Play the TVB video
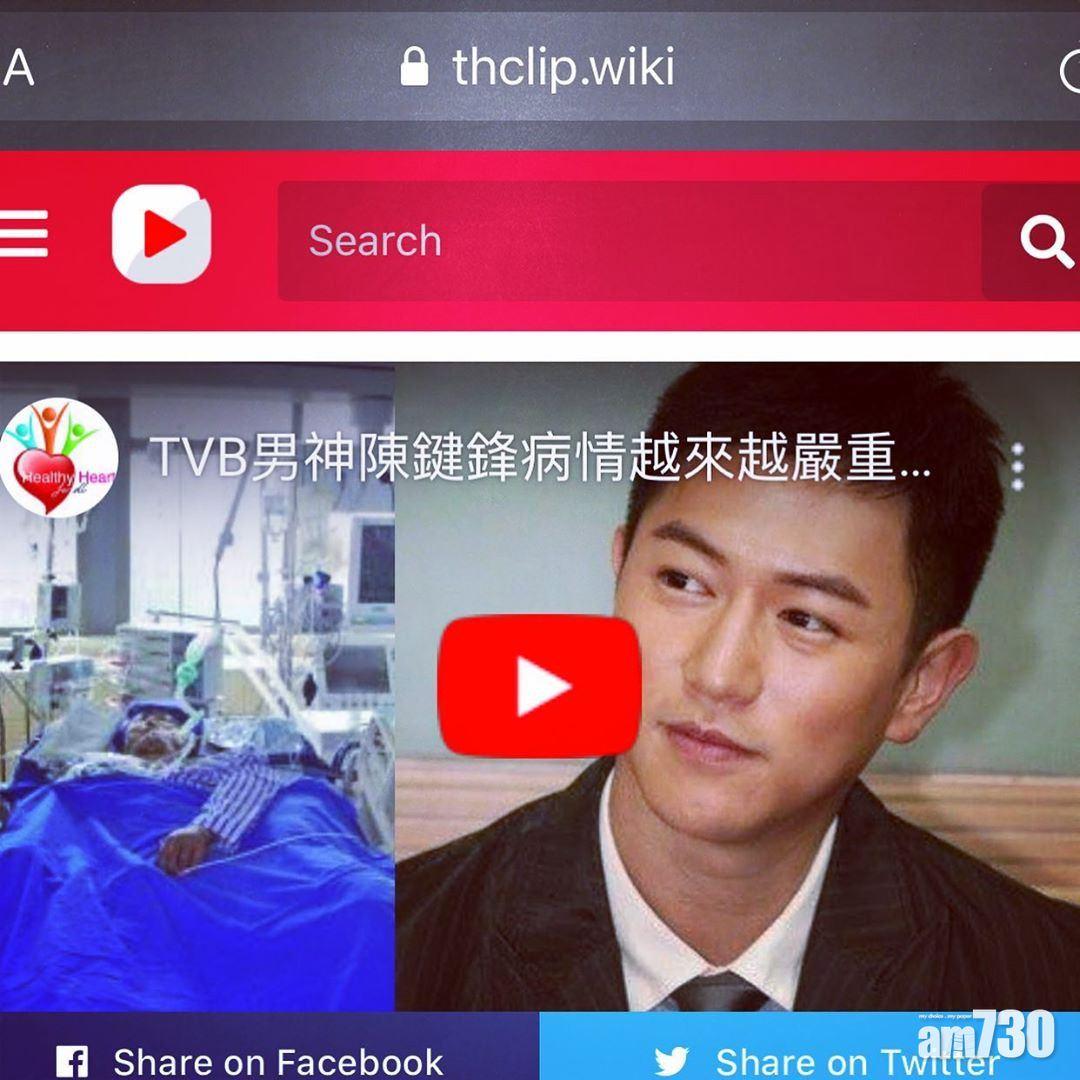The height and width of the screenshot is (1080, 1080). pyautogui.click(x=539, y=686)
